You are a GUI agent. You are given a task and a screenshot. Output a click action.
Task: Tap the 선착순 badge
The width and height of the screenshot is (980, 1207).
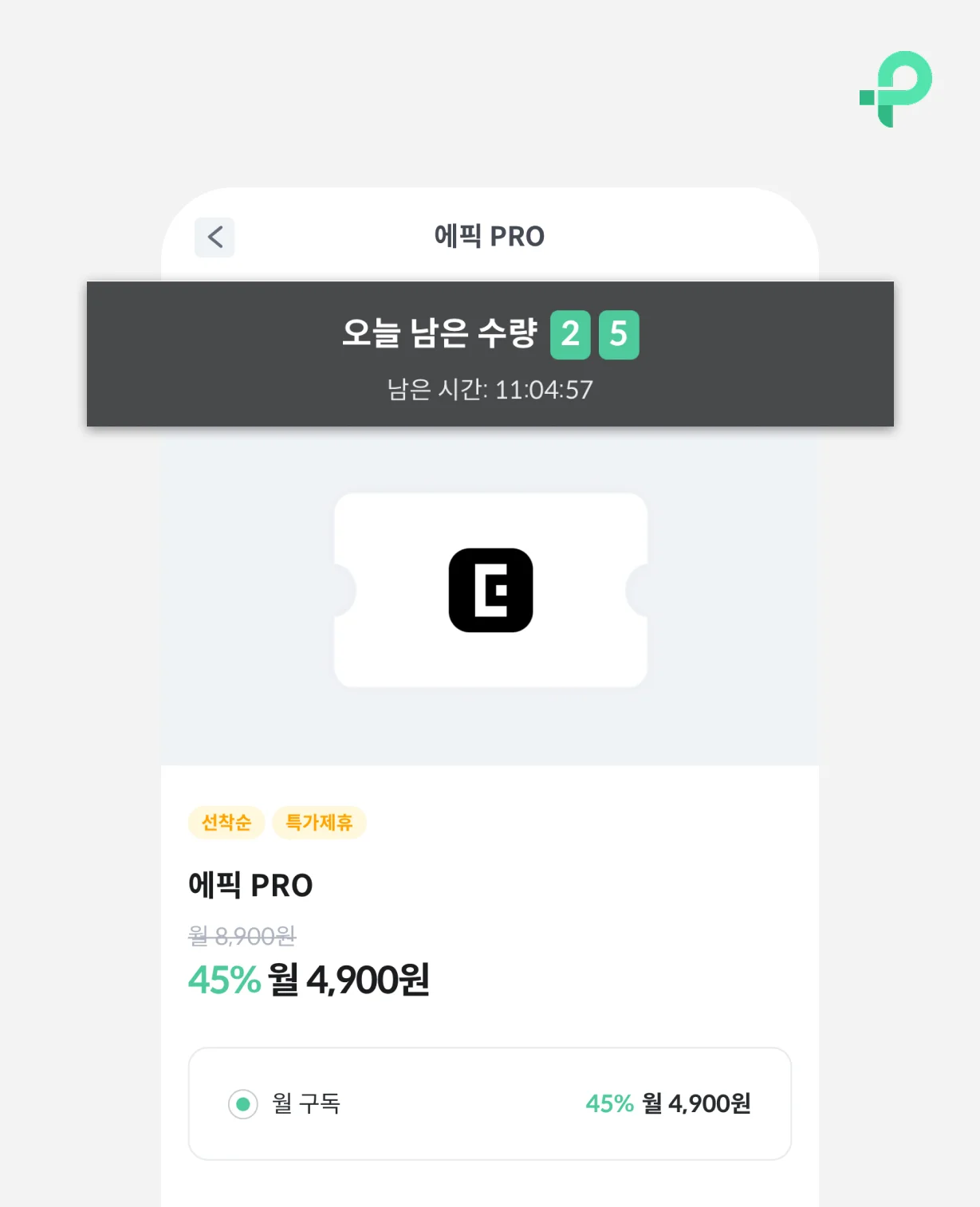point(226,823)
